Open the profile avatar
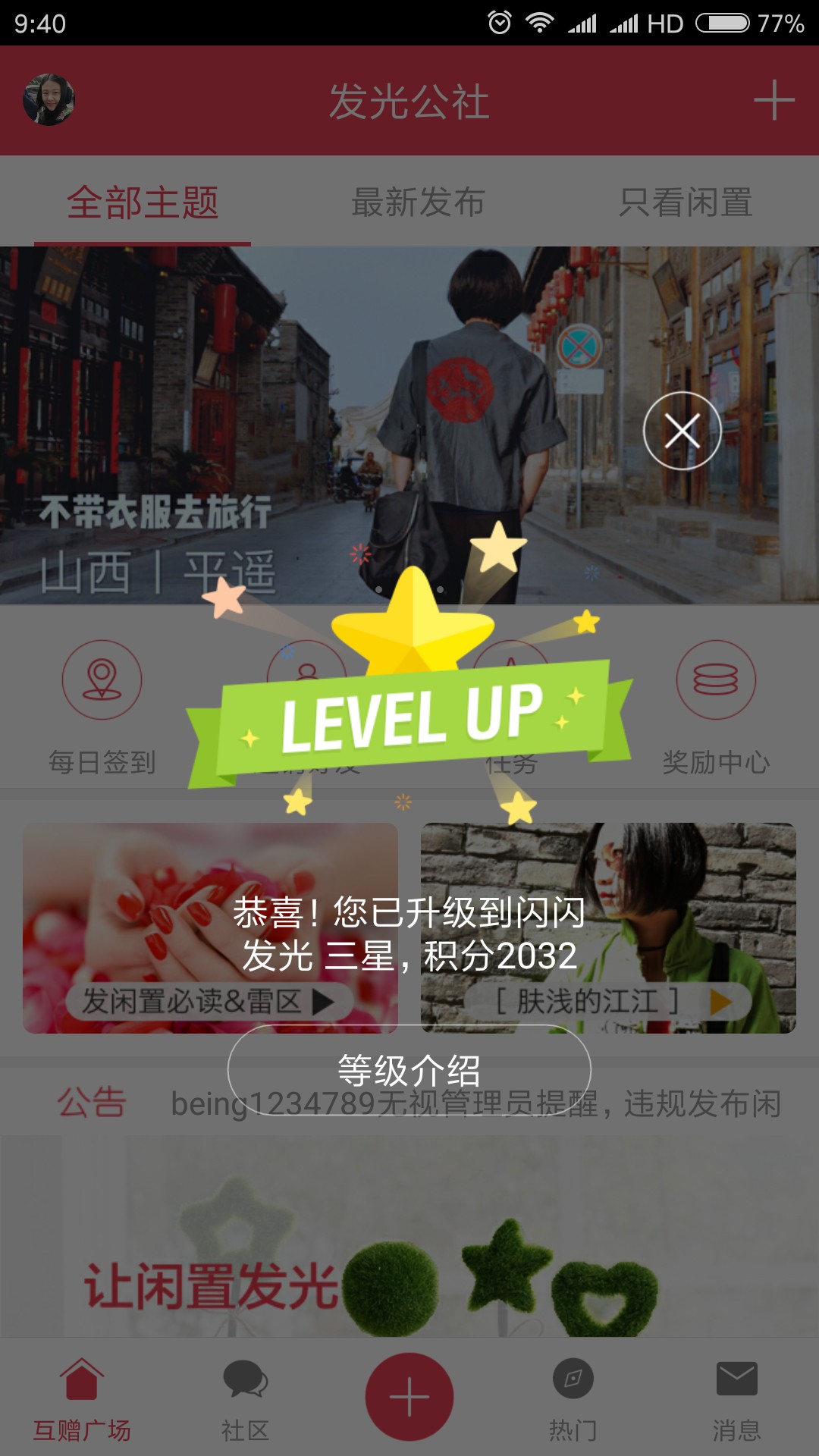The height and width of the screenshot is (1456, 819). (49, 99)
